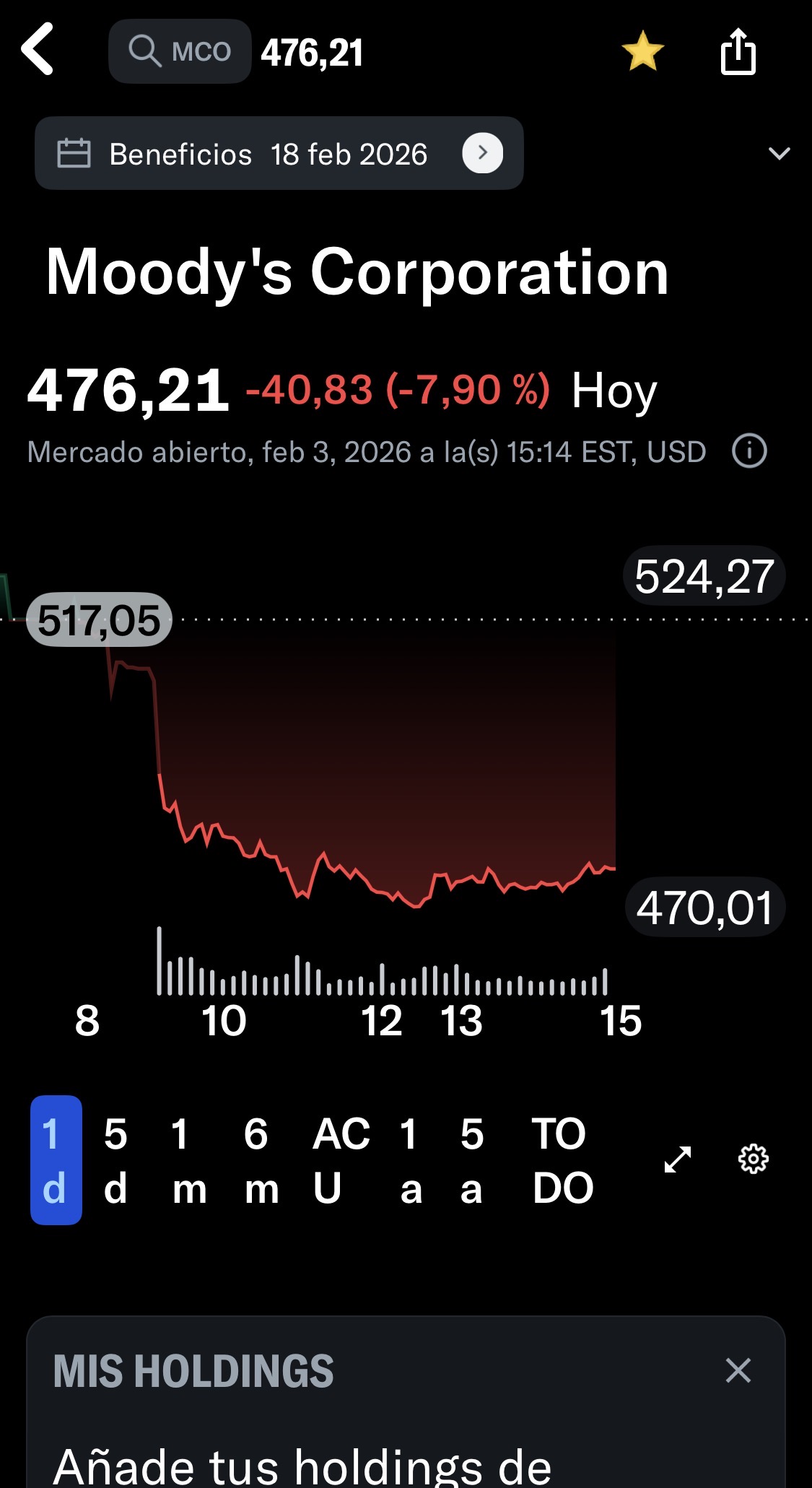Select the 1 d chart range
This screenshot has width=812, height=1488.
coord(56,1159)
